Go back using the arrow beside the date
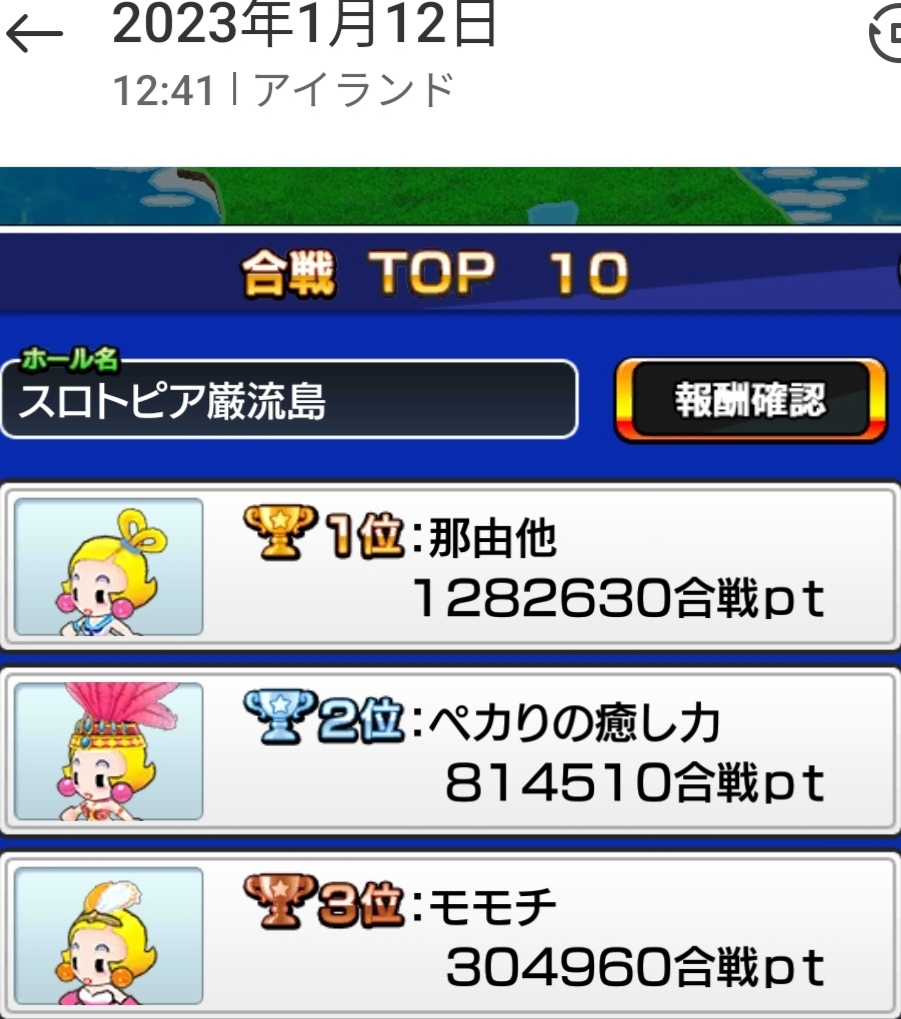Viewport: 901px width, 1019px height. point(35,36)
